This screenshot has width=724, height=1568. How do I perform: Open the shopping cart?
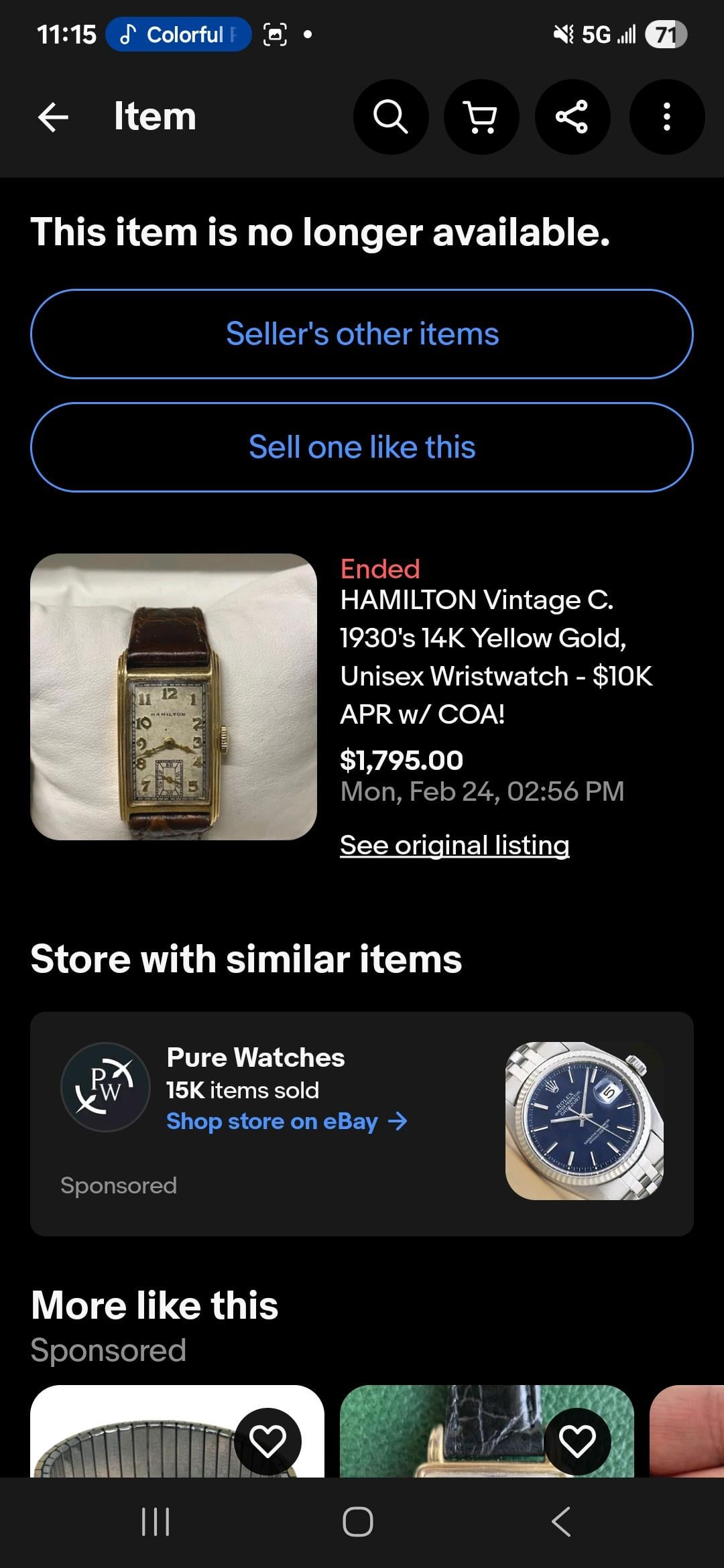click(x=481, y=117)
